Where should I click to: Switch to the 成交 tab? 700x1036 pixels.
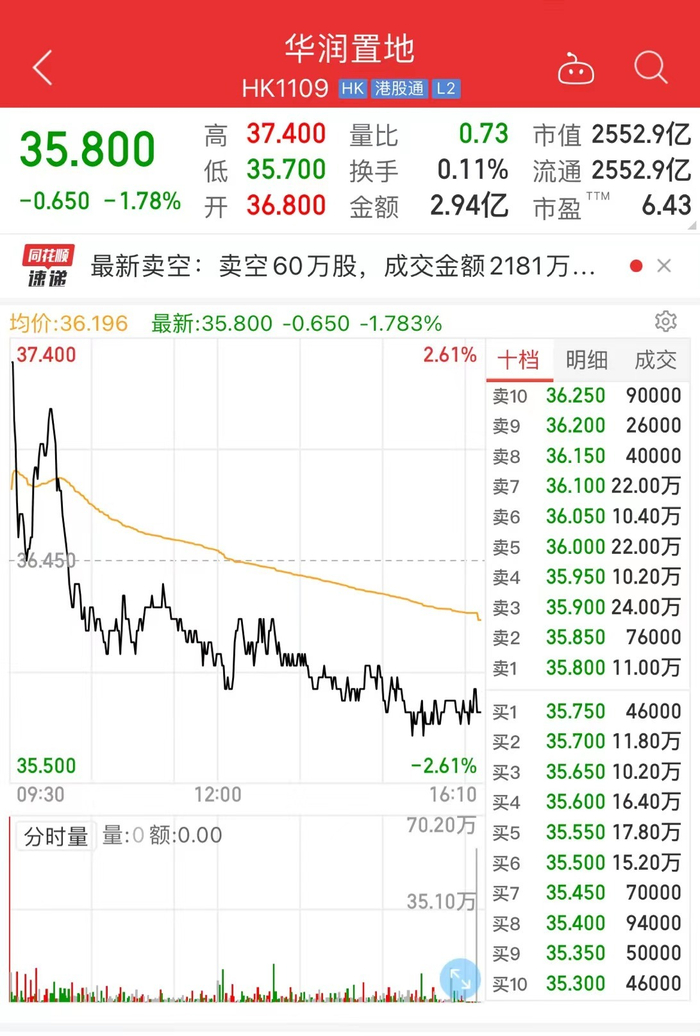tap(655, 360)
